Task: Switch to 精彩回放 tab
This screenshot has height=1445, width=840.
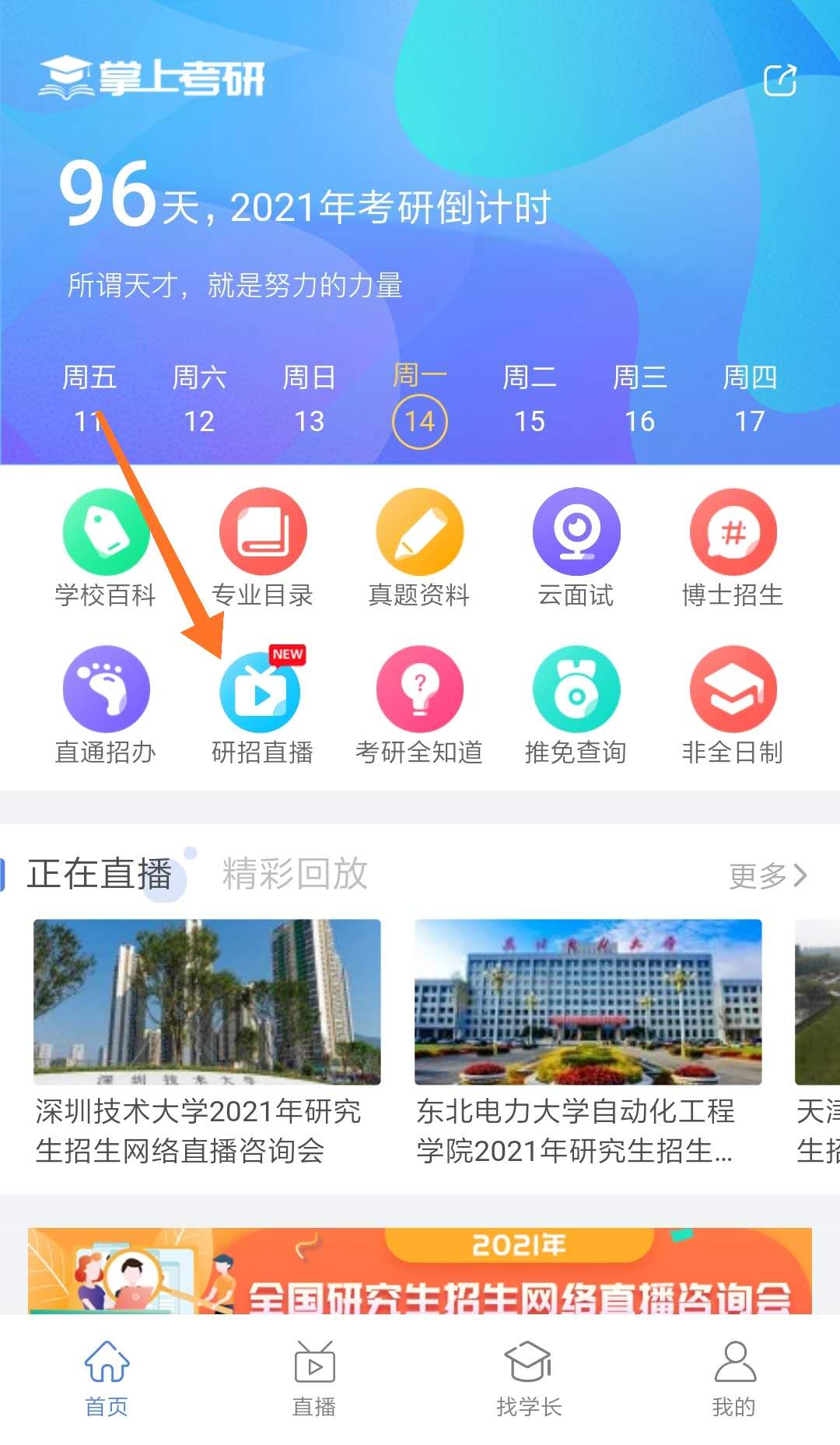Action: point(295,874)
